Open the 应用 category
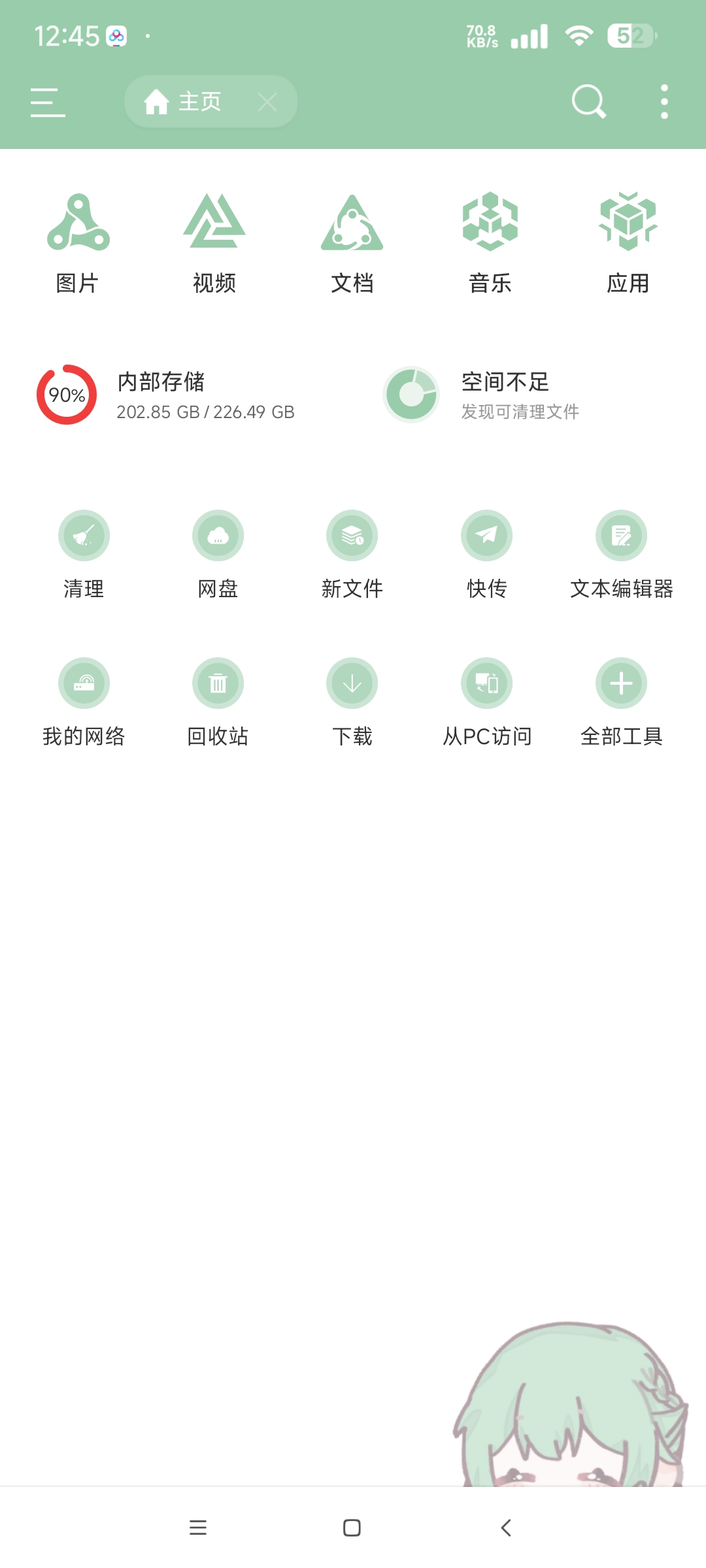Viewport: 706px width, 1568px height. tap(628, 242)
